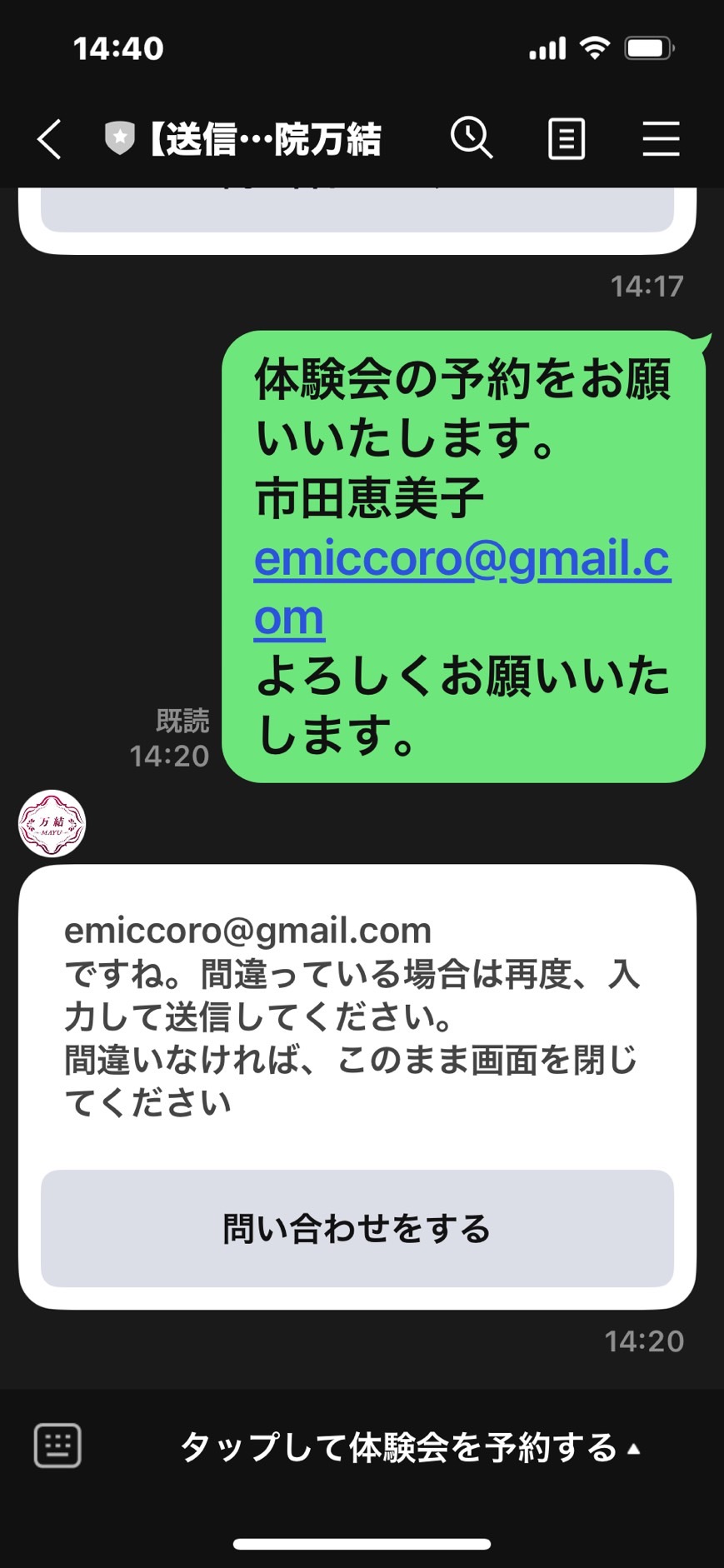Switch to keyboard input icon
724x1568 pixels.
point(57,1446)
